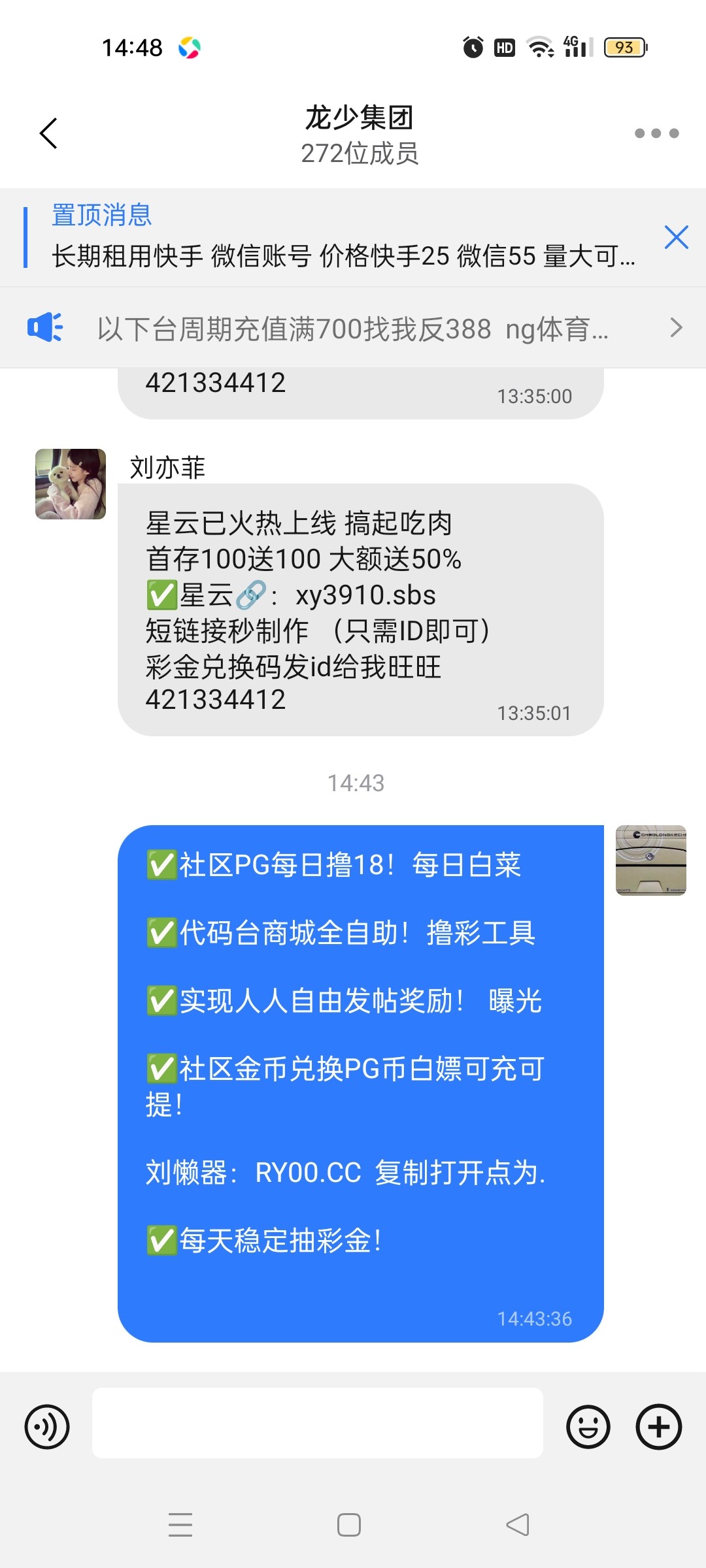The image size is (706, 1568).
Task: Focus the message text field
Action: pos(318,1423)
